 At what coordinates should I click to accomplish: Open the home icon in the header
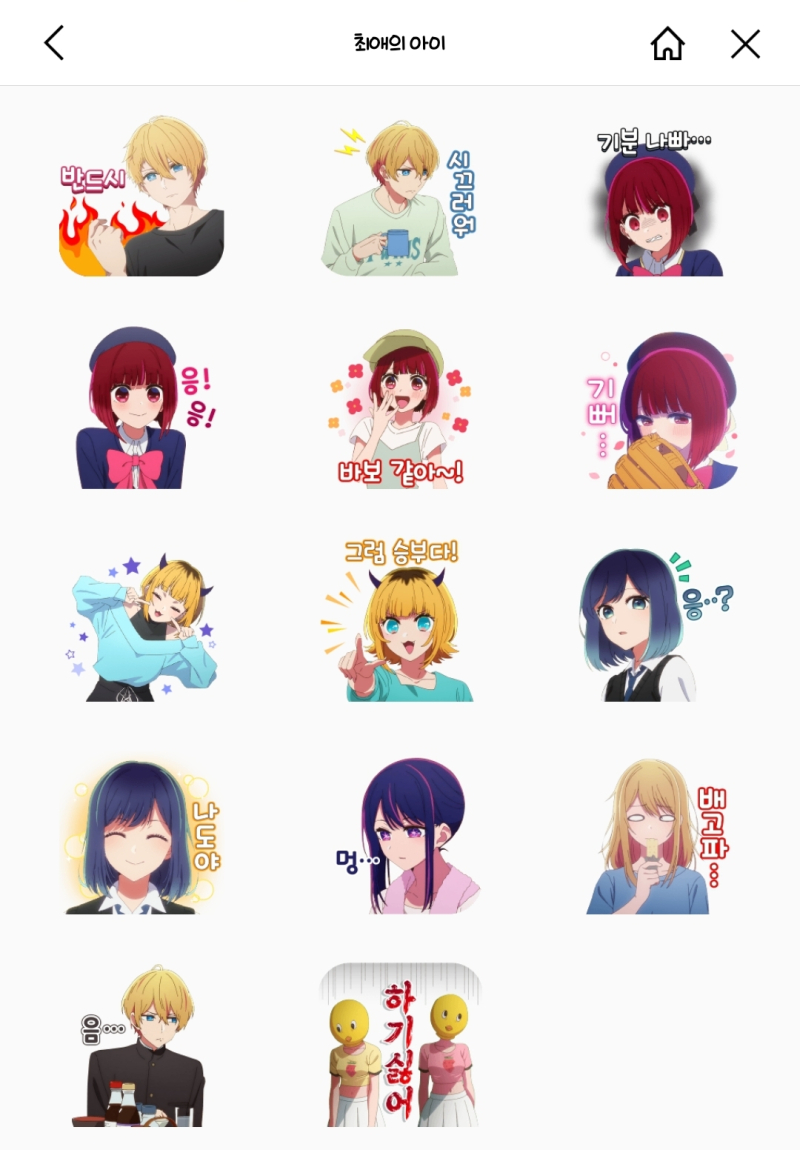pyautogui.click(x=667, y=43)
